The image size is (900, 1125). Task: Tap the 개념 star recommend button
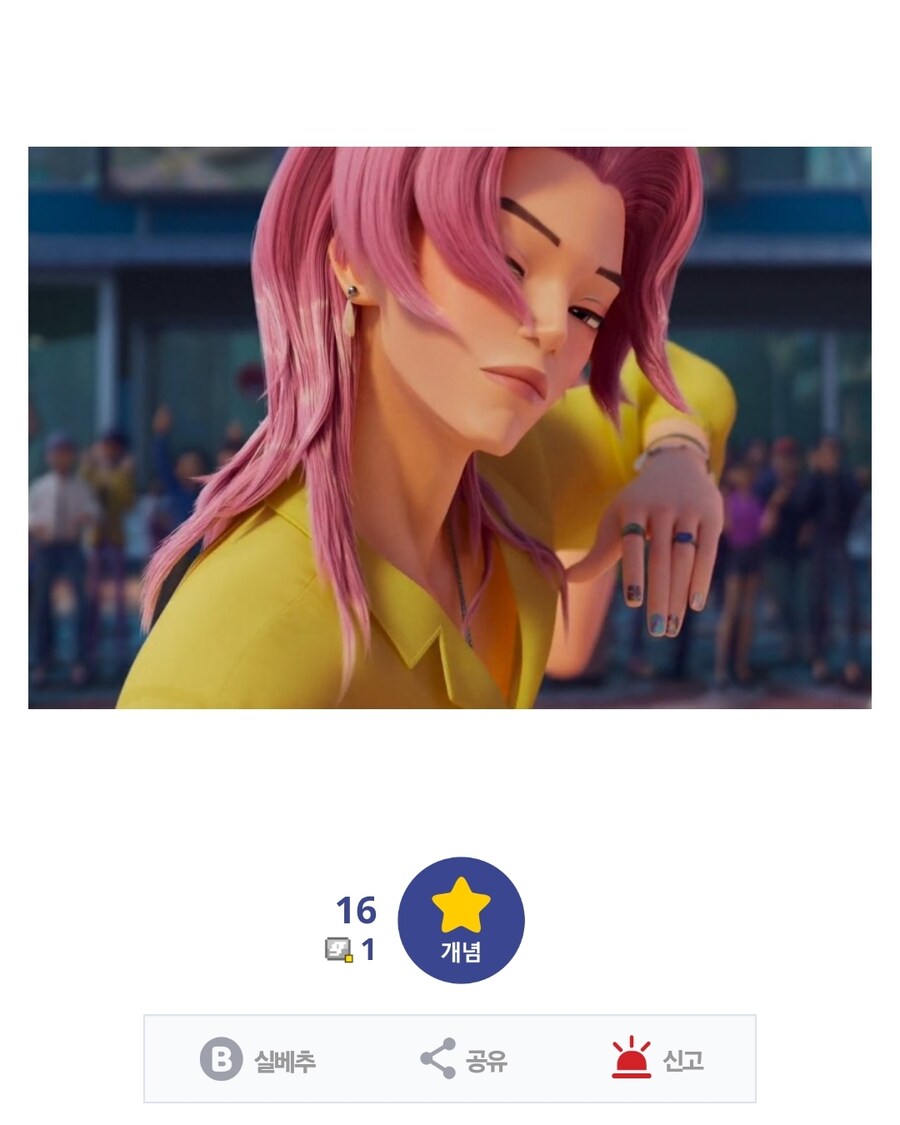(x=461, y=920)
